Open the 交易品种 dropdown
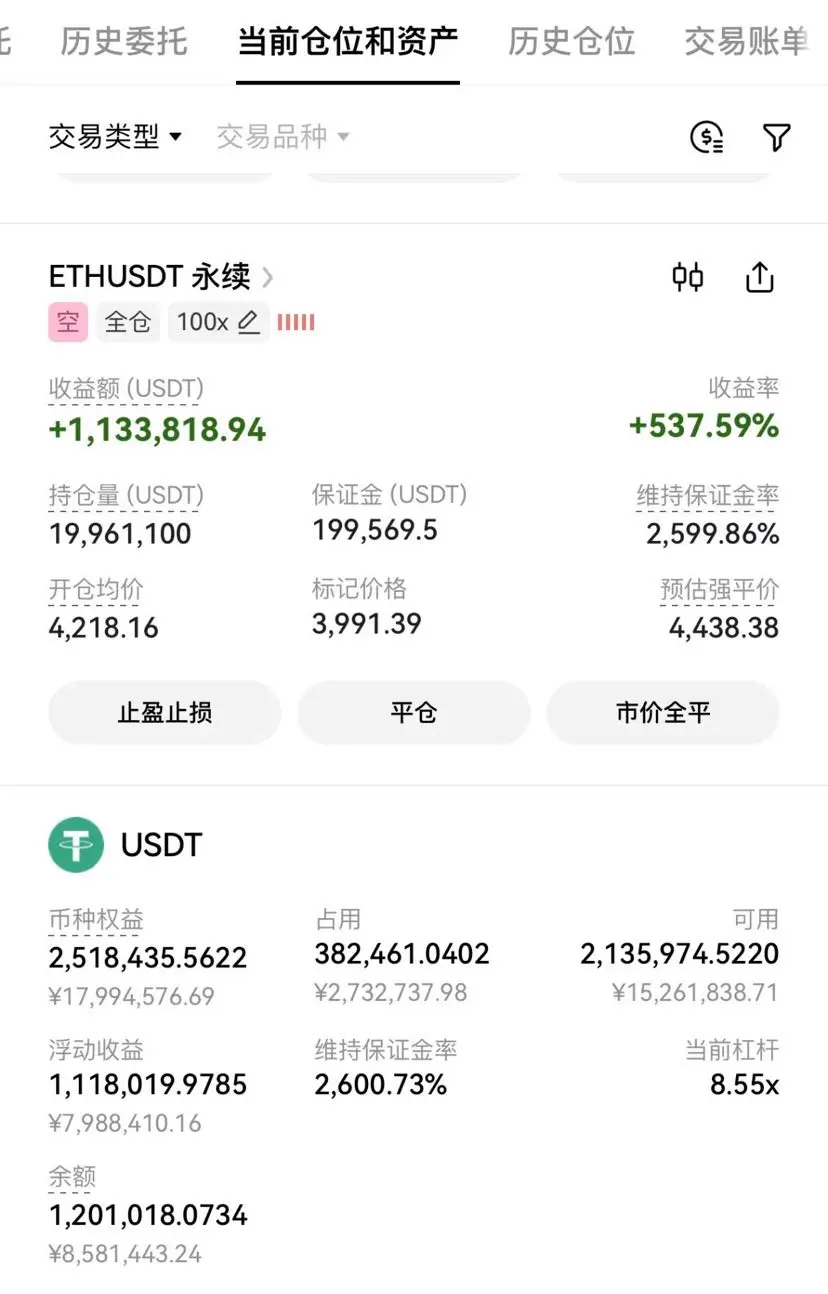 pyautogui.click(x=283, y=136)
